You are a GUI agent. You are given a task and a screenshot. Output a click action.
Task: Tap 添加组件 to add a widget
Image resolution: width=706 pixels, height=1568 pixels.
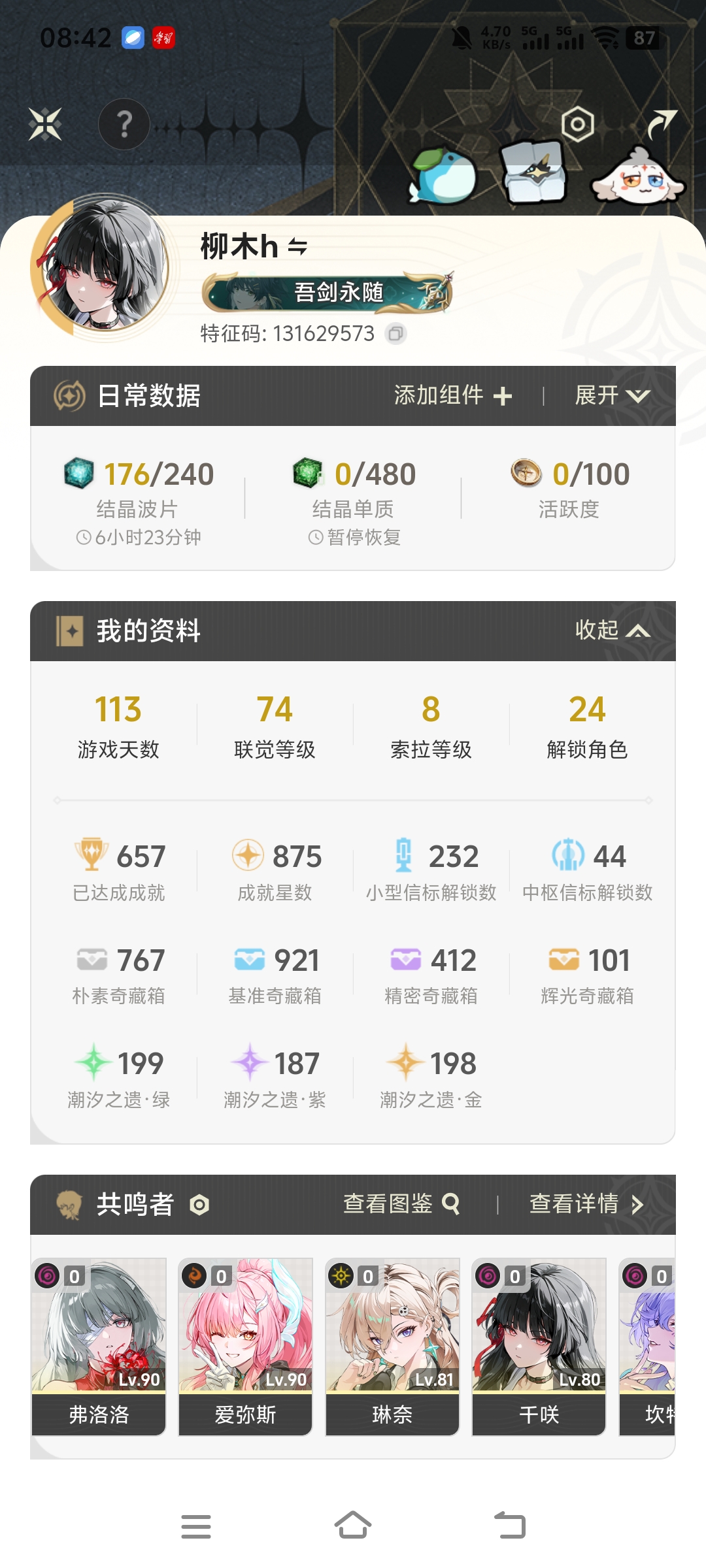click(453, 395)
